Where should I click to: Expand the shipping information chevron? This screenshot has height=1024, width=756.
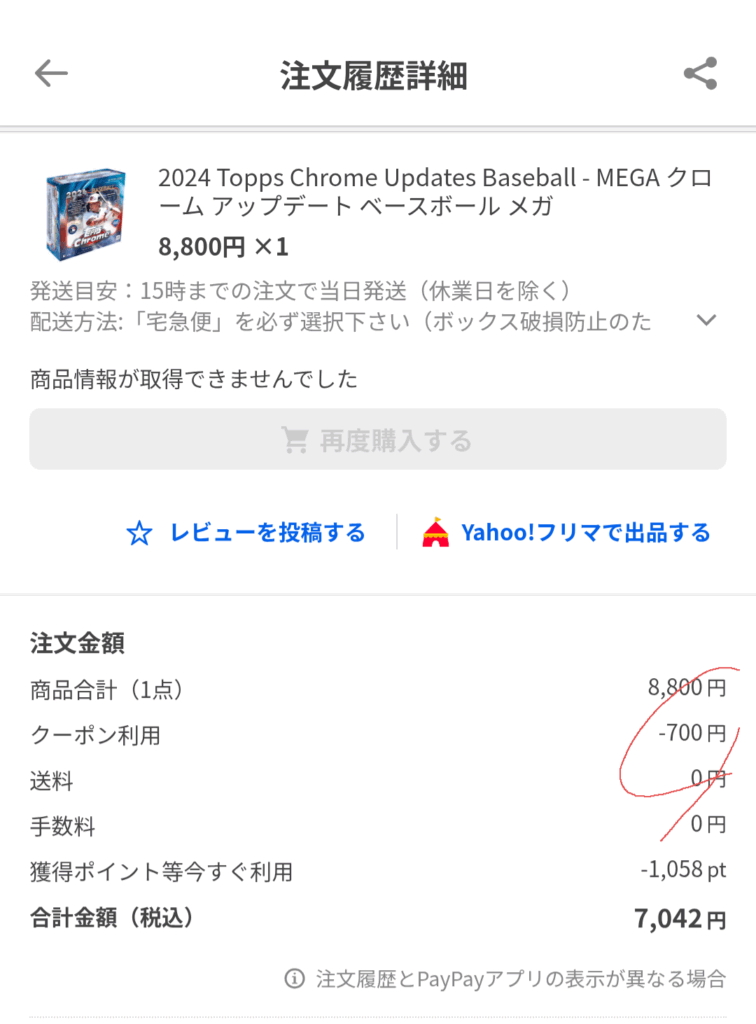pyautogui.click(x=706, y=321)
